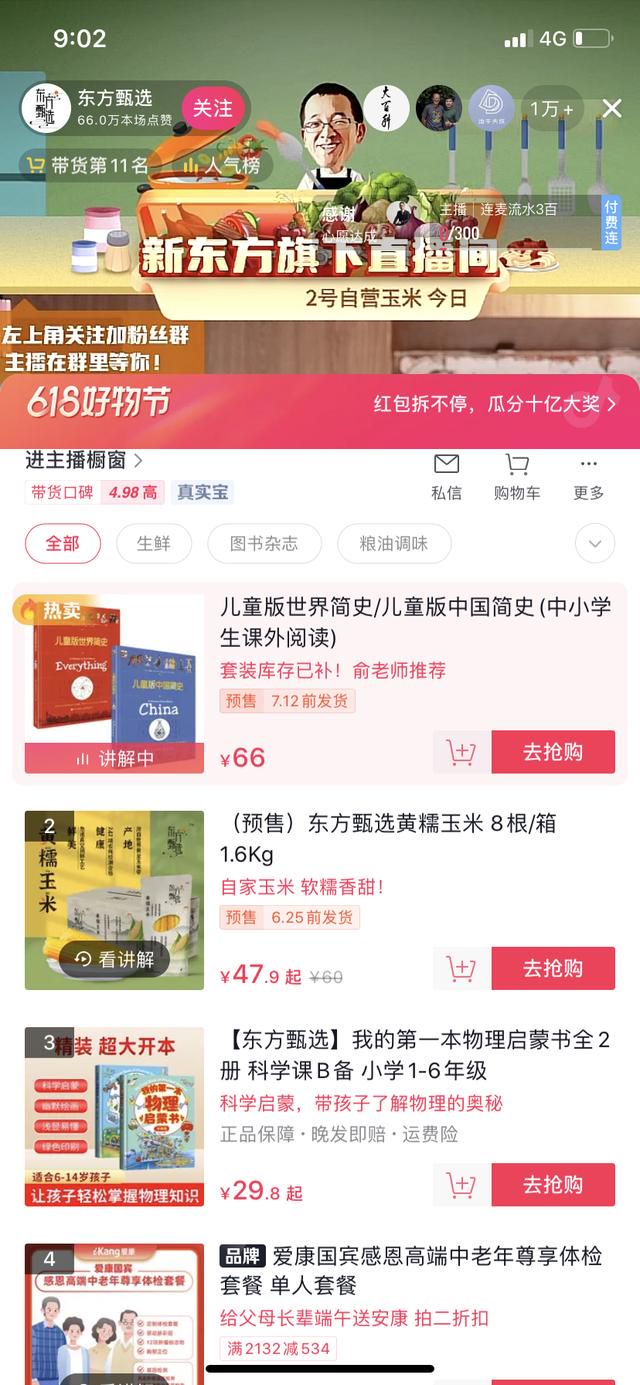Watch 看讲解 replay for 黄糯玉米
The height and width of the screenshot is (1385, 640).
pyautogui.click(x=115, y=959)
